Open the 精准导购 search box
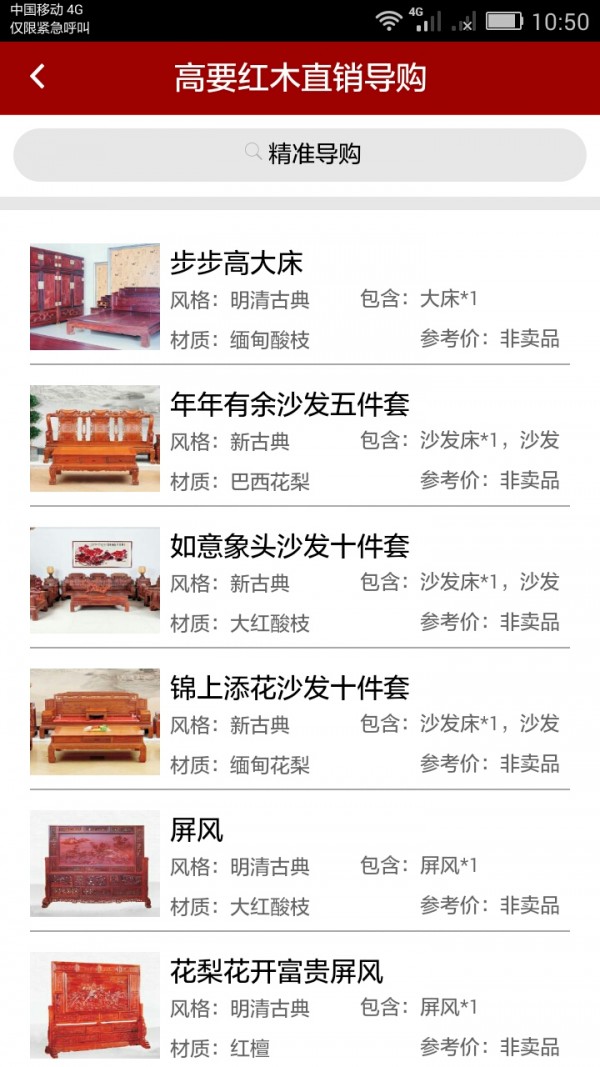The image size is (600, 1067). 300,154
